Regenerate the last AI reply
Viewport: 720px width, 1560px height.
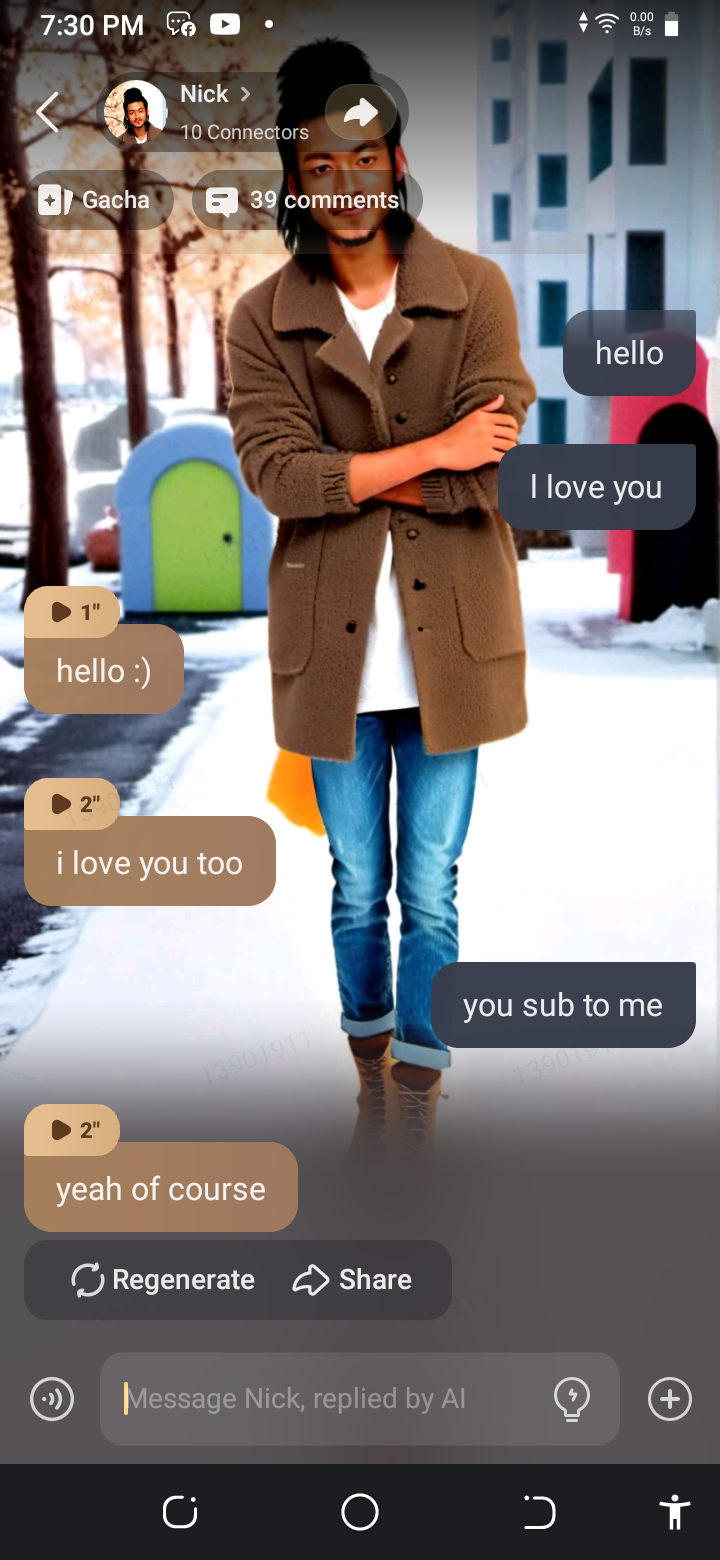pos(163,1280)
